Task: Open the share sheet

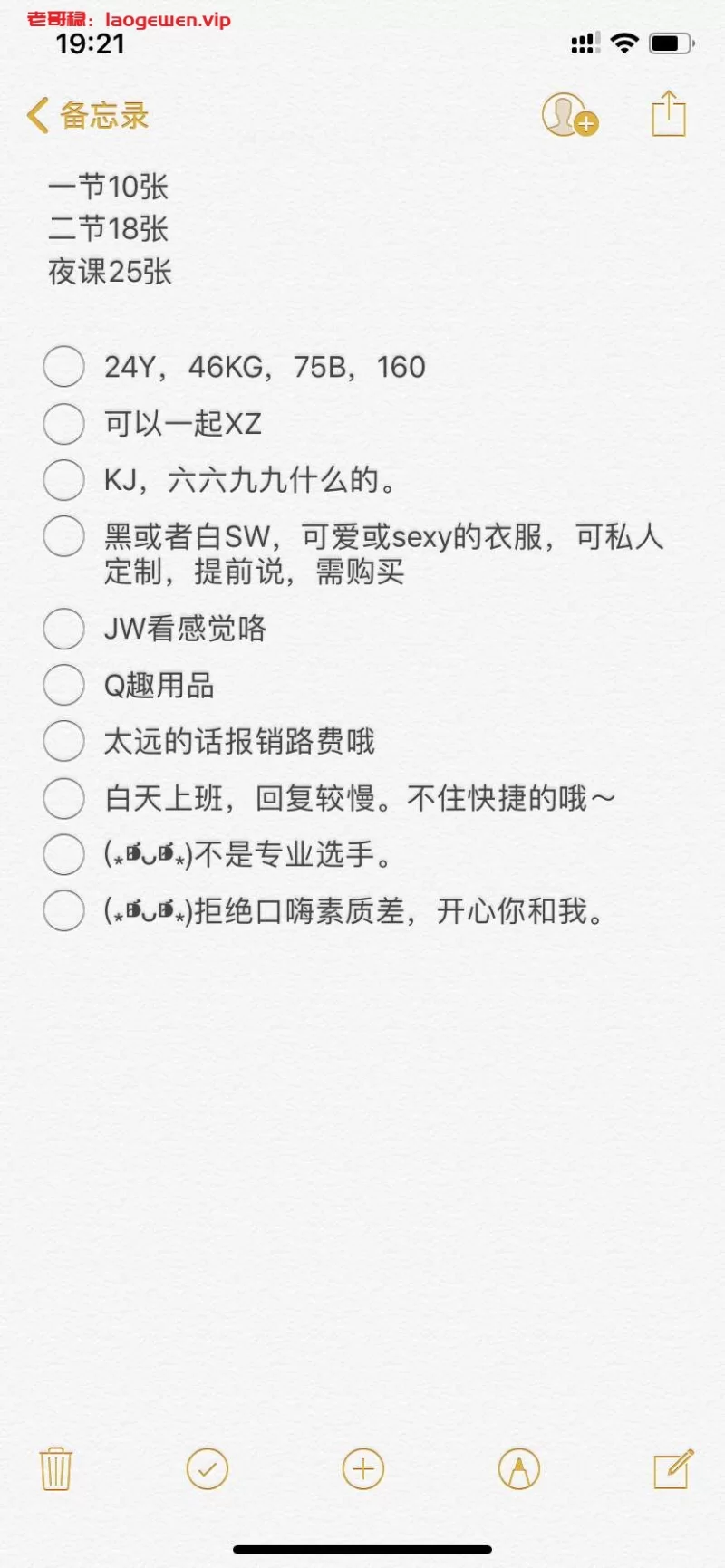Action: [x=669, y=114]
